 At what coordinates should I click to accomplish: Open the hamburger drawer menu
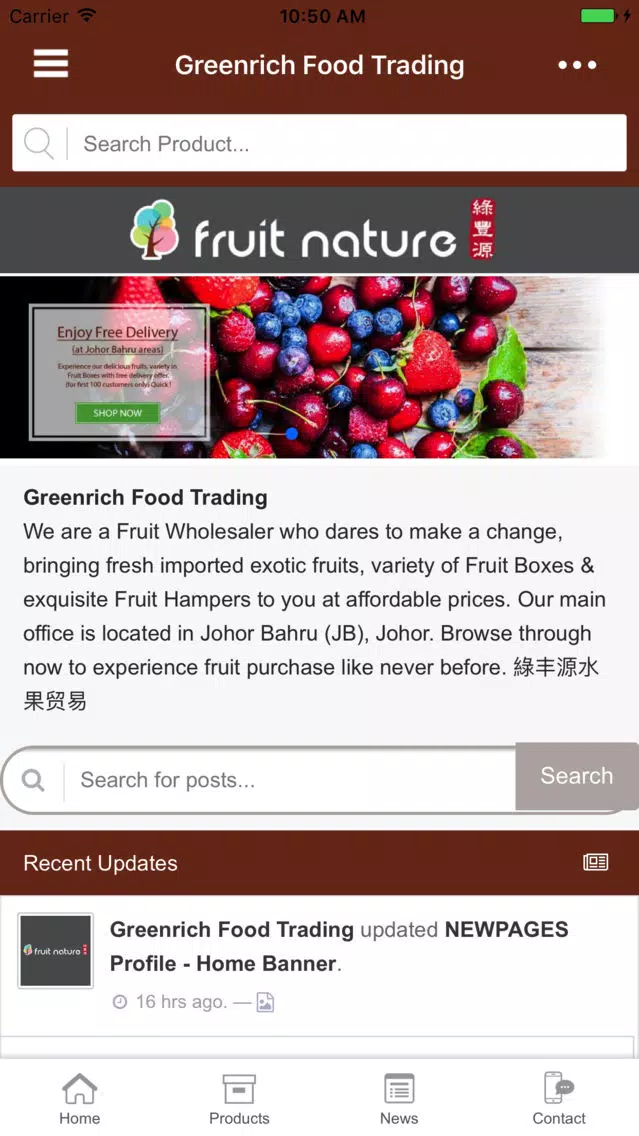pyautogui.click(x=51, y=64)
